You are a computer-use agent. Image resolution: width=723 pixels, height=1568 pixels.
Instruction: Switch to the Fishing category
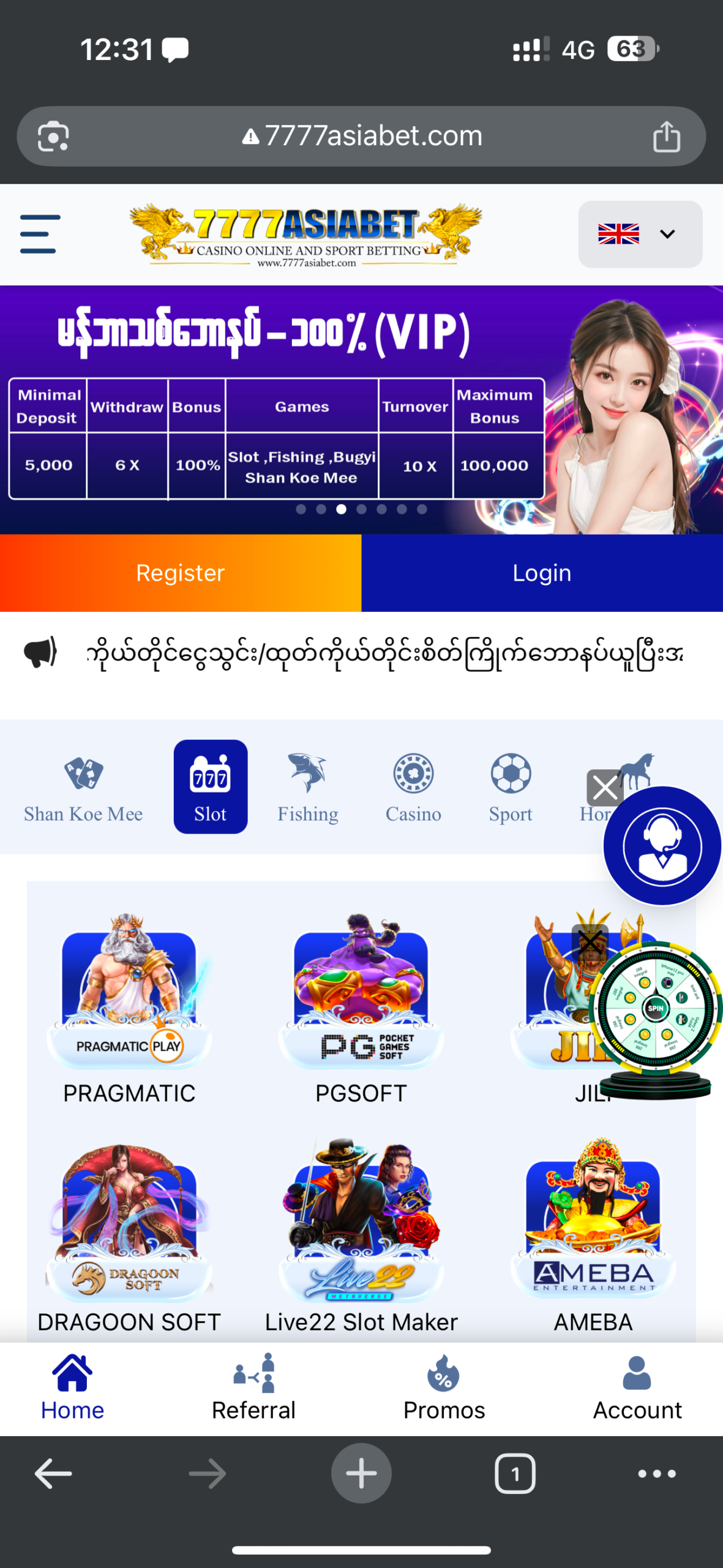point(308,787)
